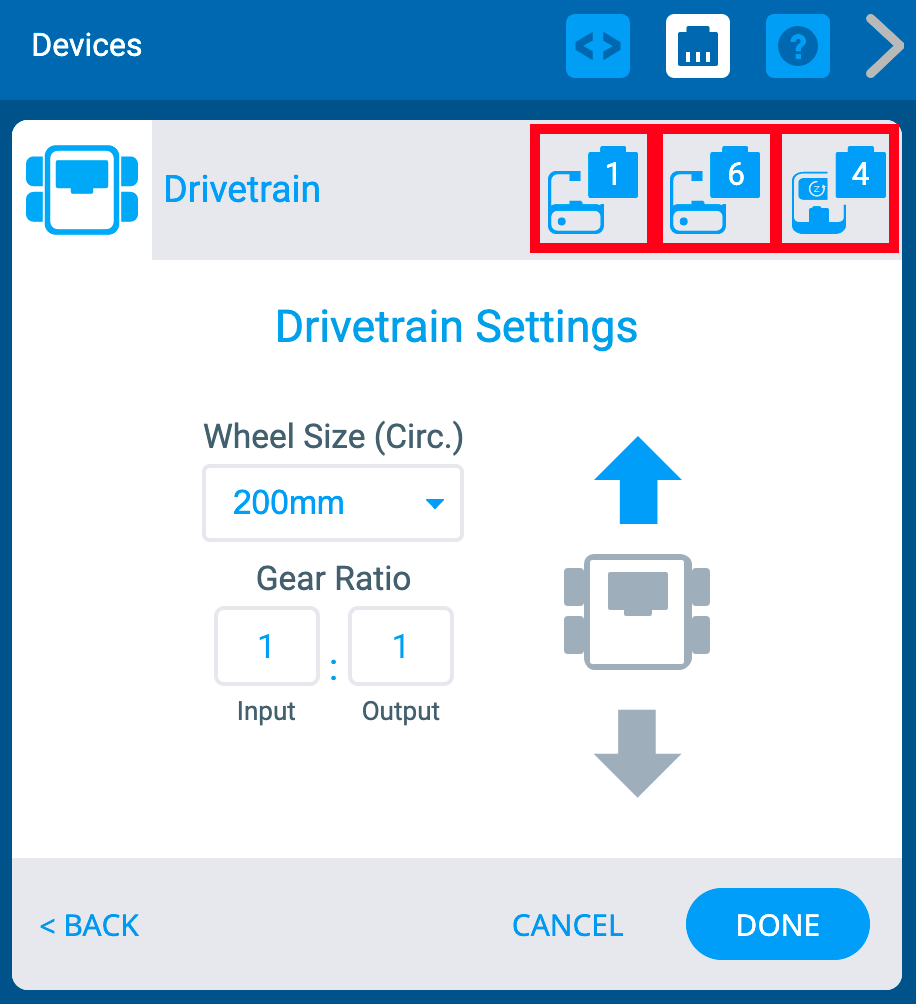This screenshot has width=916, height=1004.
Task: Click CANCEL to discard changes
Action: coord(567,925)
